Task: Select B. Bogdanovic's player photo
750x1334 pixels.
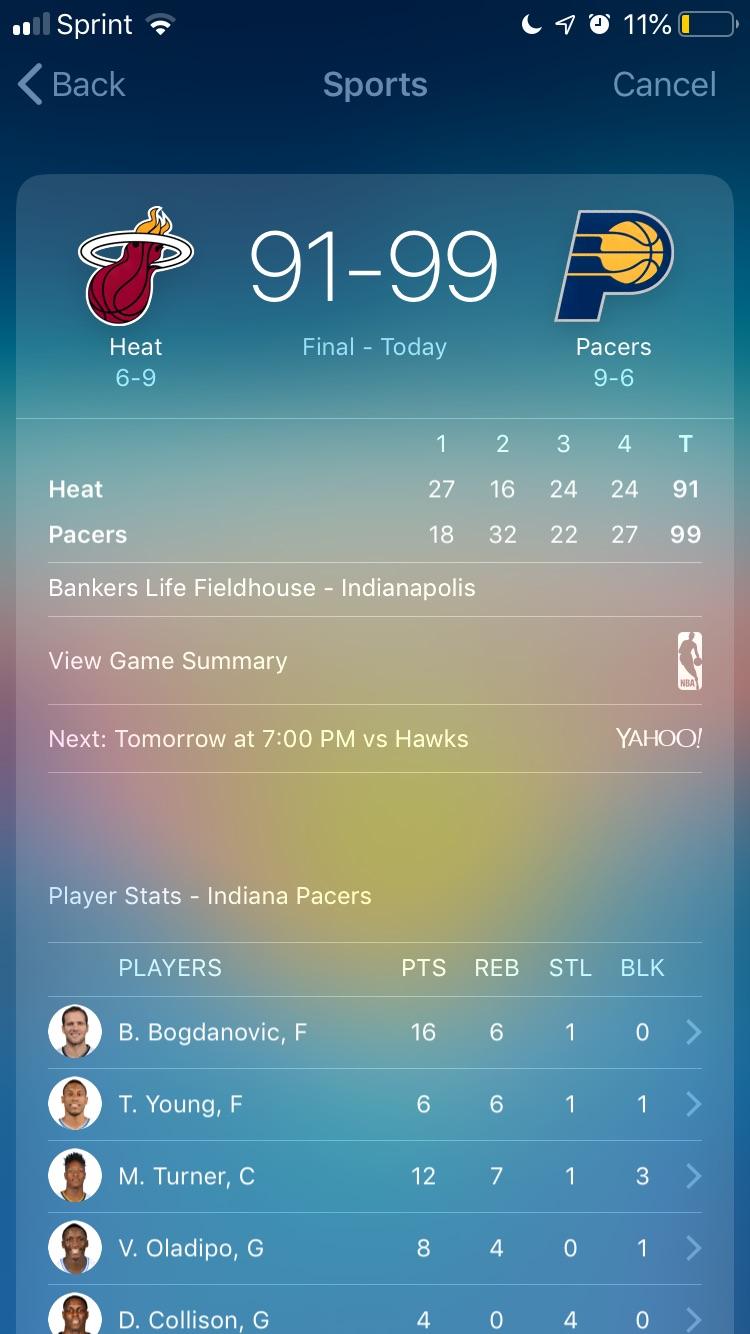Action: pos(75,1031)
